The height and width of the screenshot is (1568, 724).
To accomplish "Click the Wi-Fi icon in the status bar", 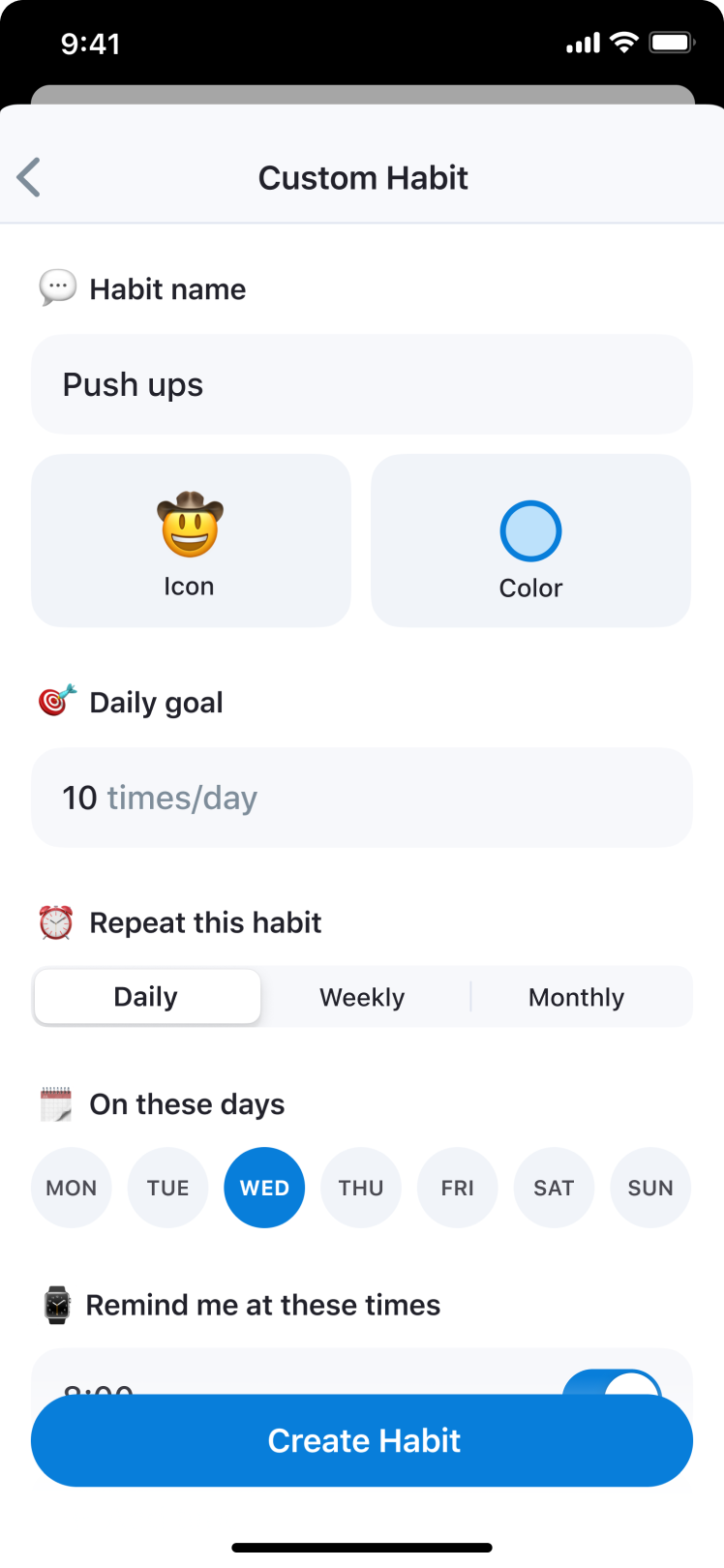I will coord(622,42).
